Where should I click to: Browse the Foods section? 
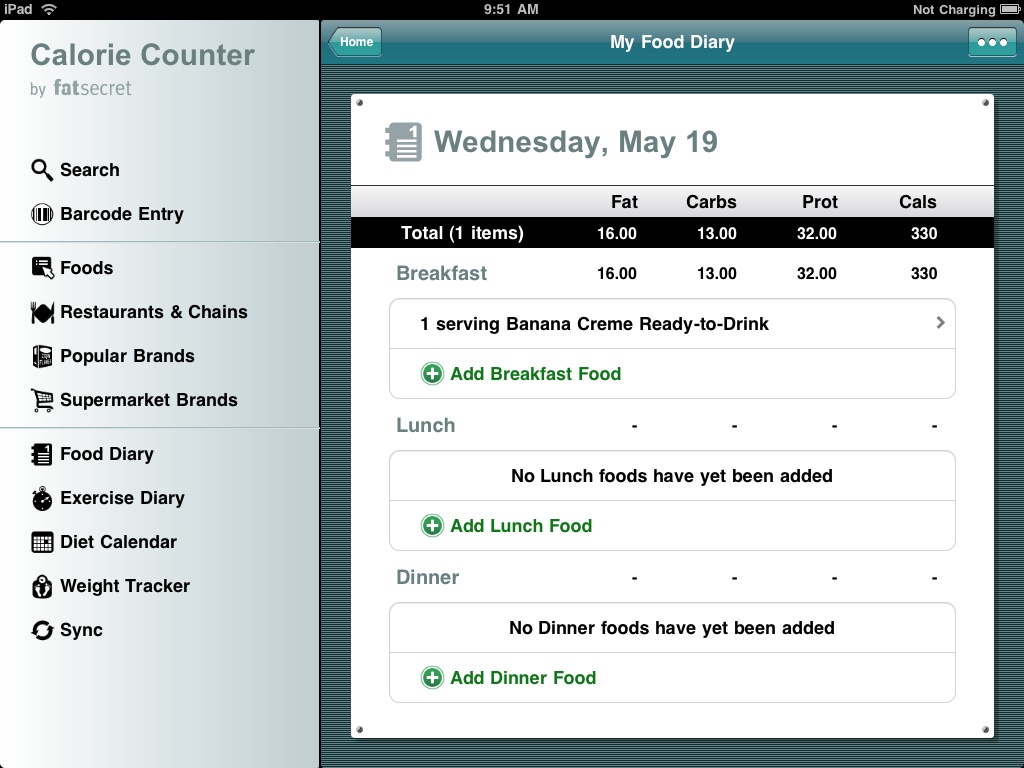tap(85, 268)
